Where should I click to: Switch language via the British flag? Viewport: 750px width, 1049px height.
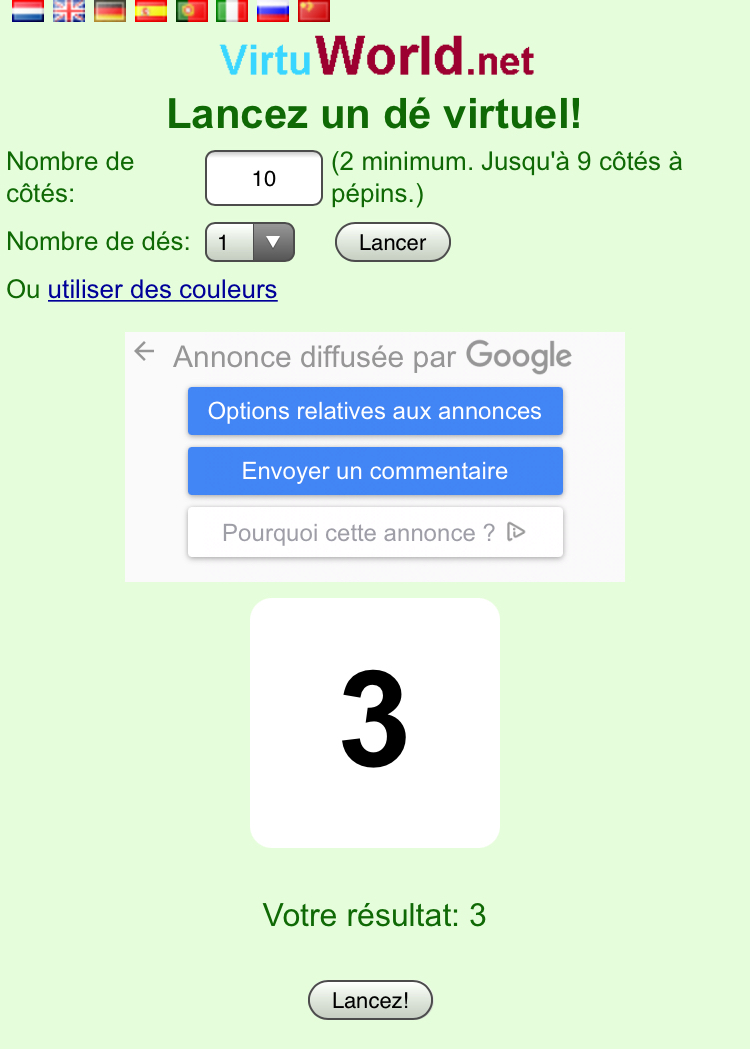click(x=69, y=11)
